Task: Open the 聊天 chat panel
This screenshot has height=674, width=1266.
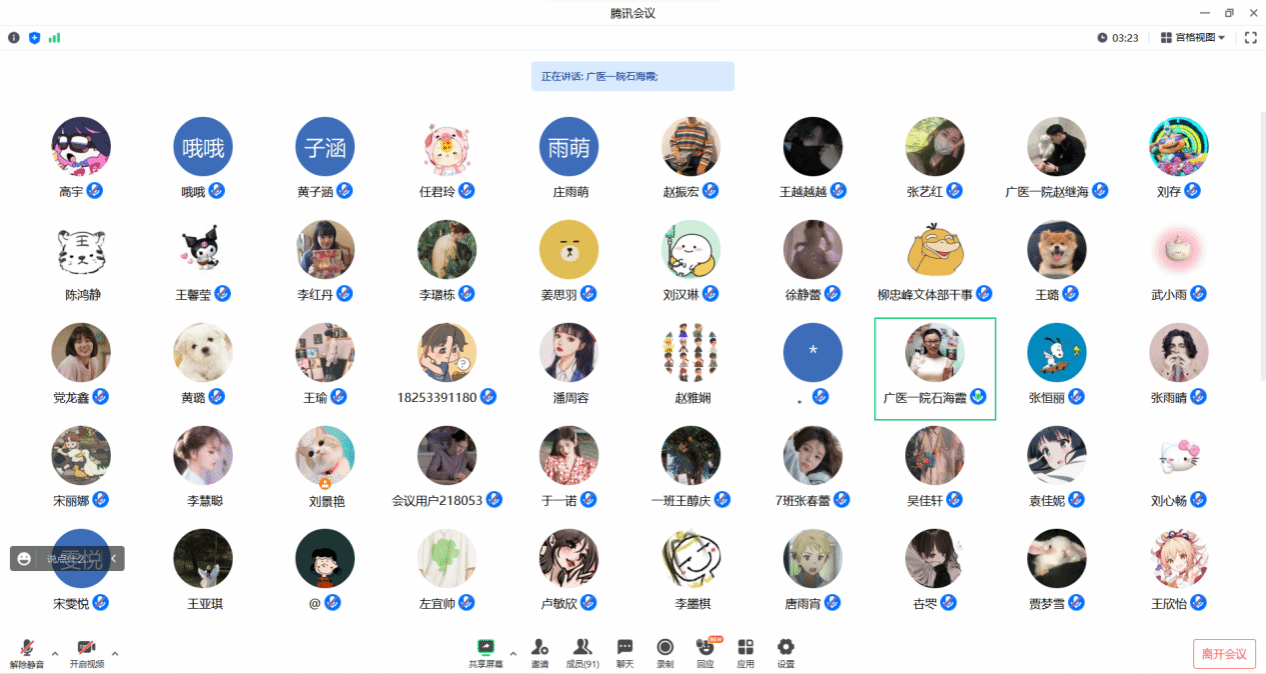Action: click(x=625, y=652)
